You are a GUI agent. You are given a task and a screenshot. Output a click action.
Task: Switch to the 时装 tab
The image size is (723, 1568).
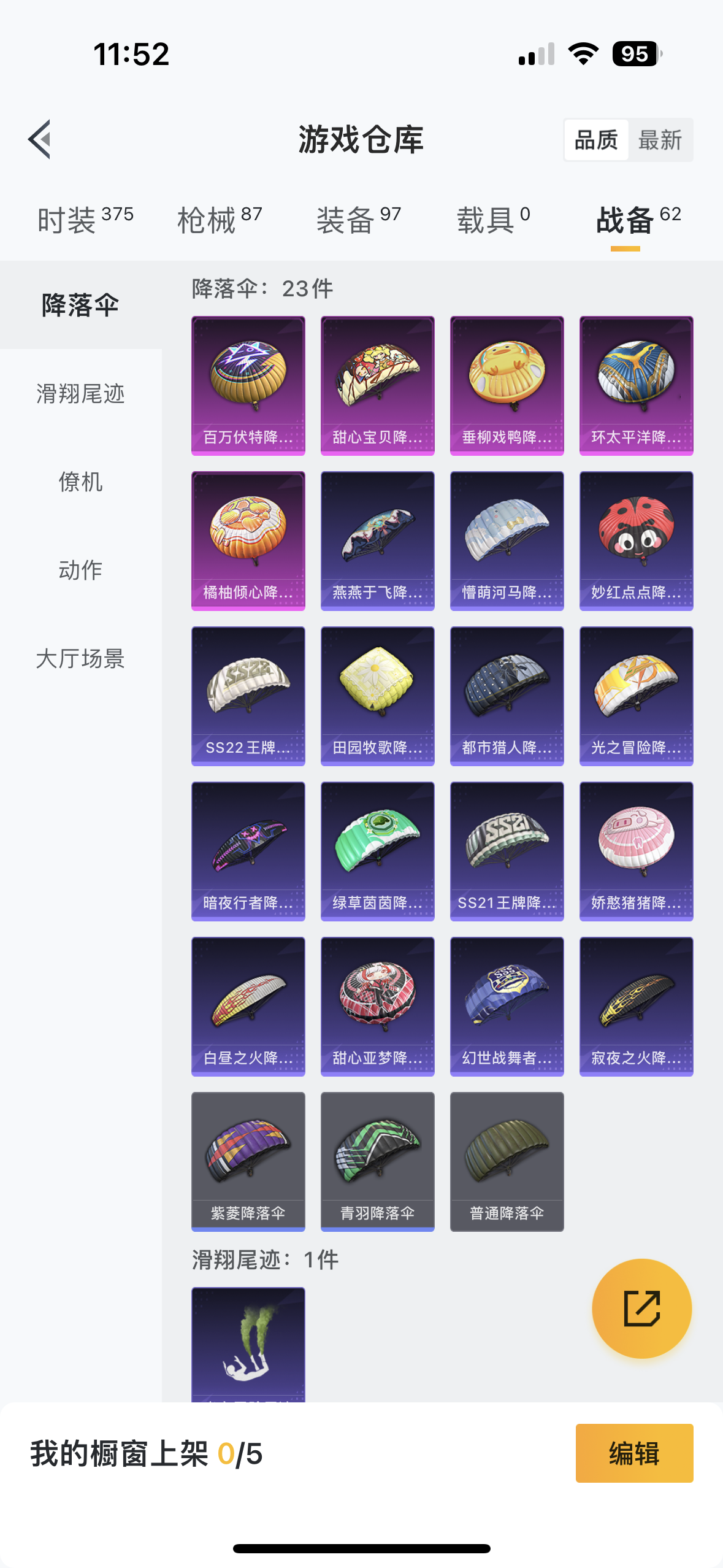click(85, 220)
